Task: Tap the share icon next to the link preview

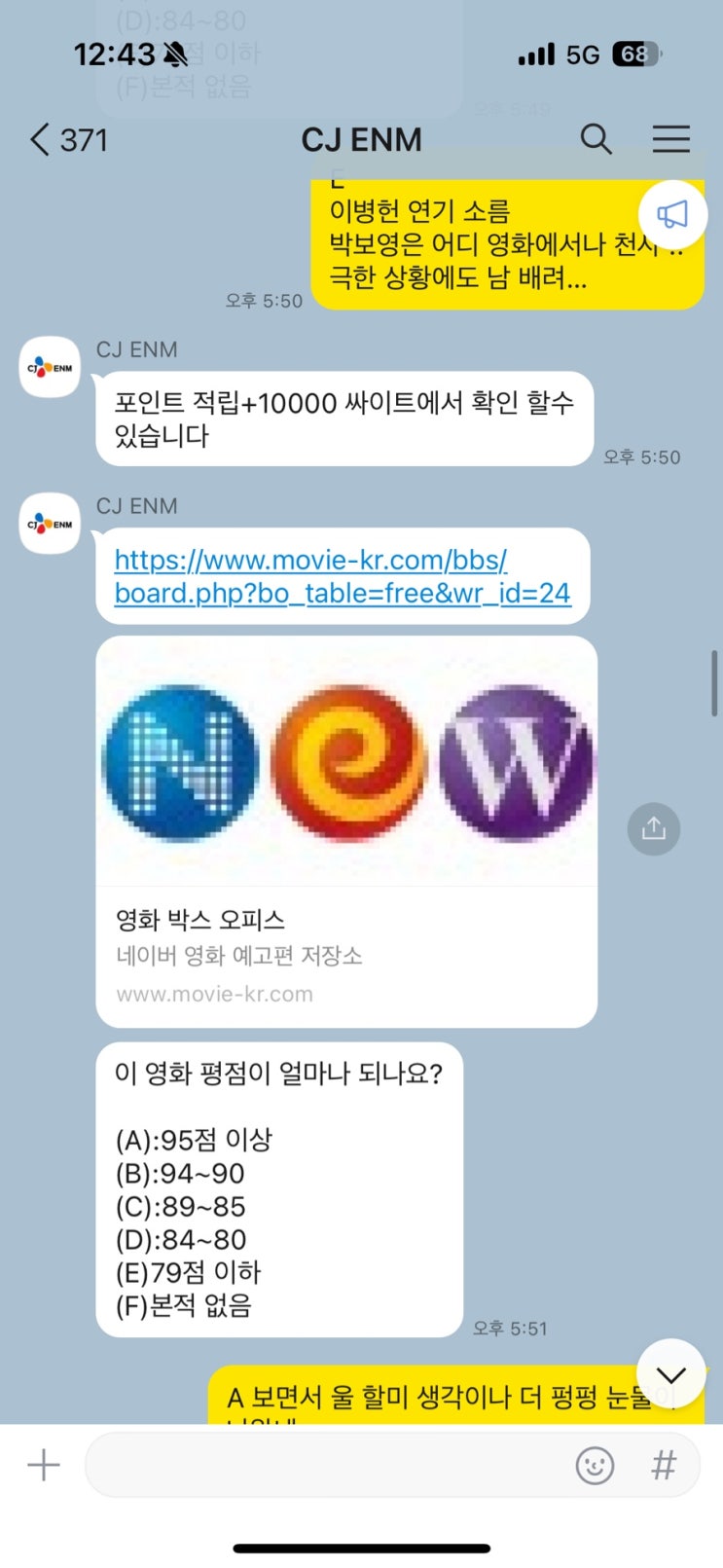Action: click(x=653, y=829)
